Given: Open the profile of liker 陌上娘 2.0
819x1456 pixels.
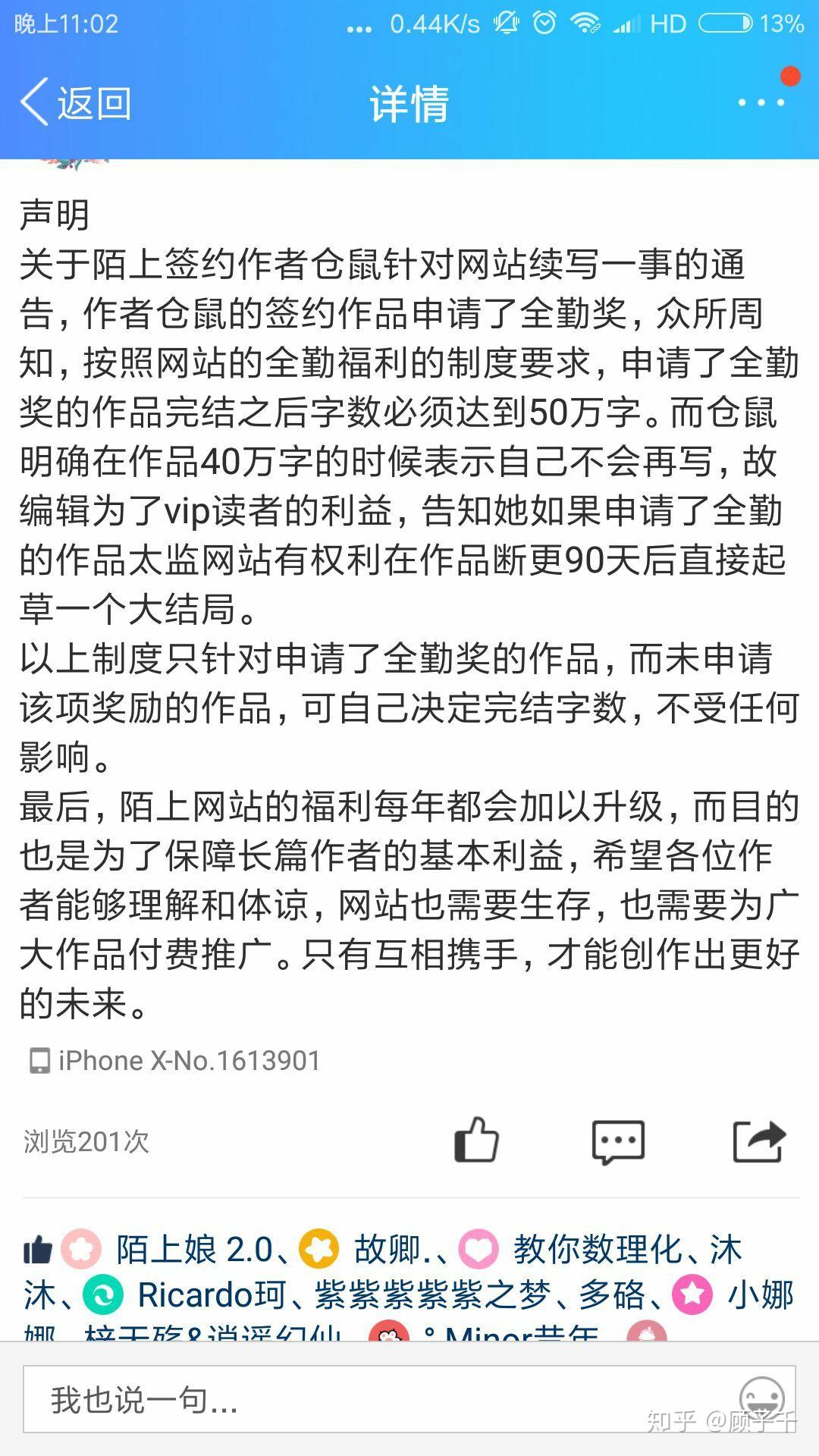Looking at the screenshot, I should pyautogui.click(x=193, y=1250).
